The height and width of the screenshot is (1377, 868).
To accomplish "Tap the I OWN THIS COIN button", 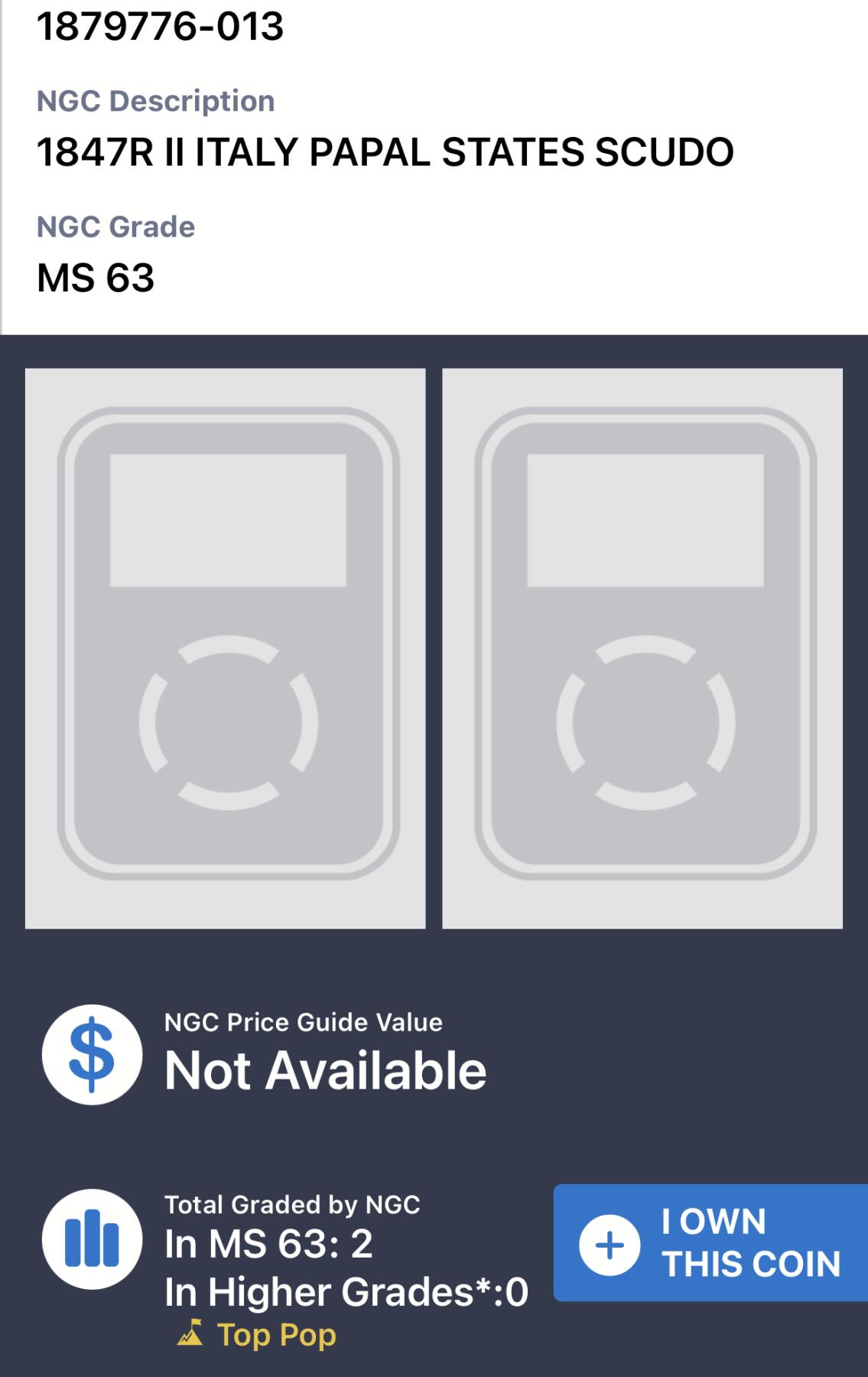I will tap(711, 1242).
